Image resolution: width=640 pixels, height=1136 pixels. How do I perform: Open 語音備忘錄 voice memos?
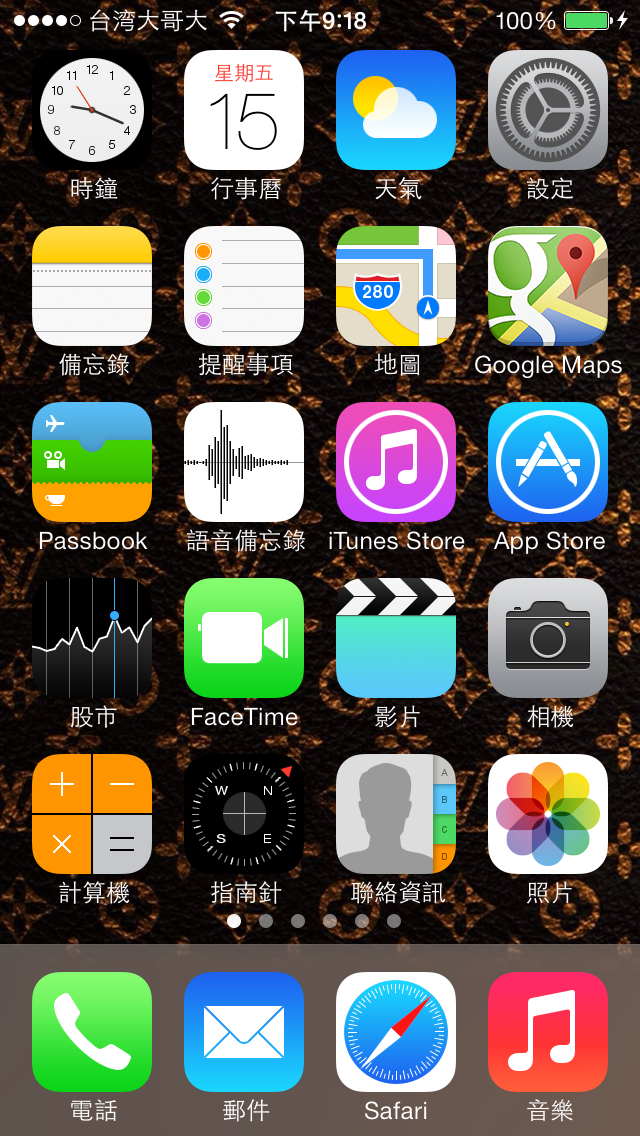click(x=244, y=462)
